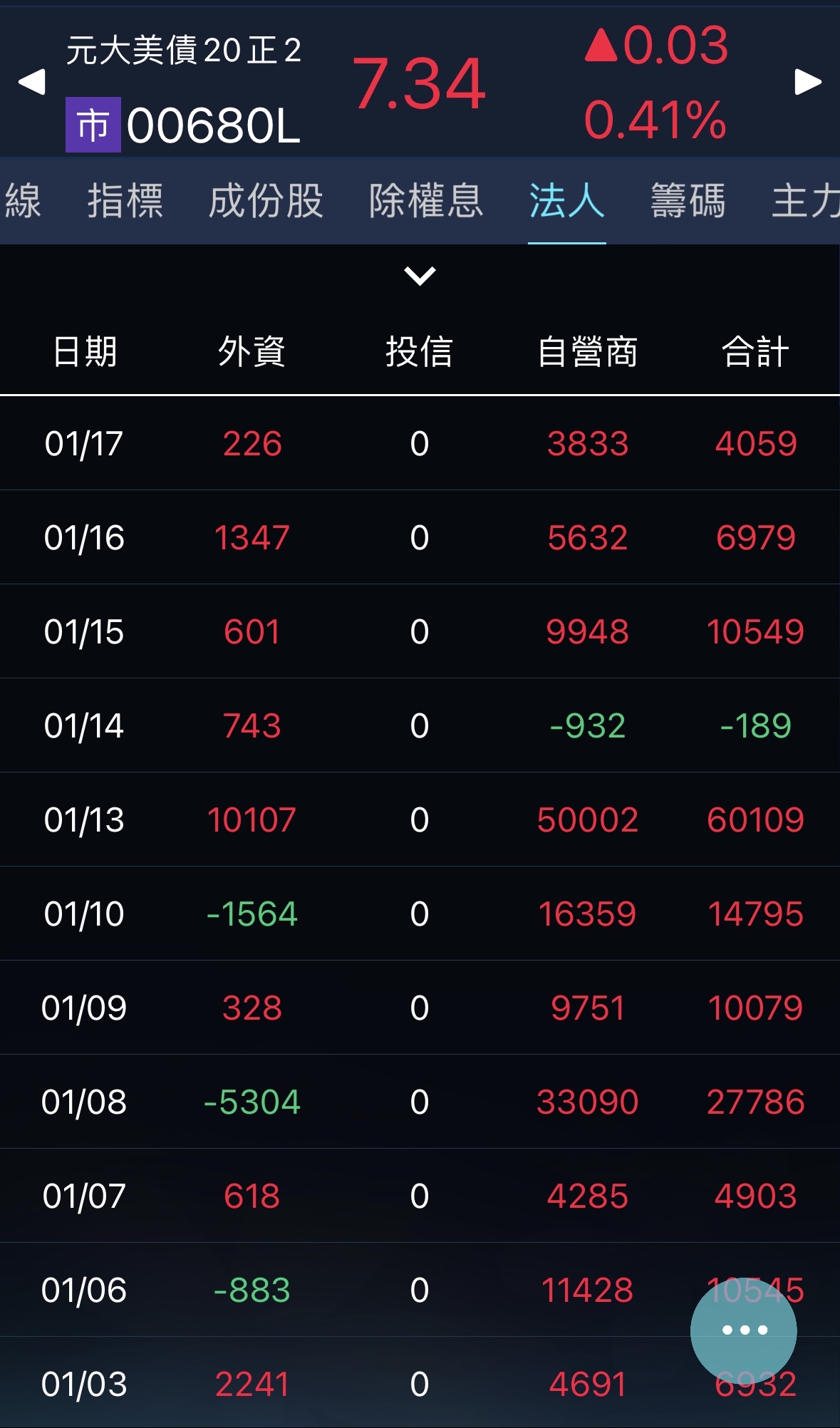Switch to the 籌碼 tab

[x=688, y=201]
